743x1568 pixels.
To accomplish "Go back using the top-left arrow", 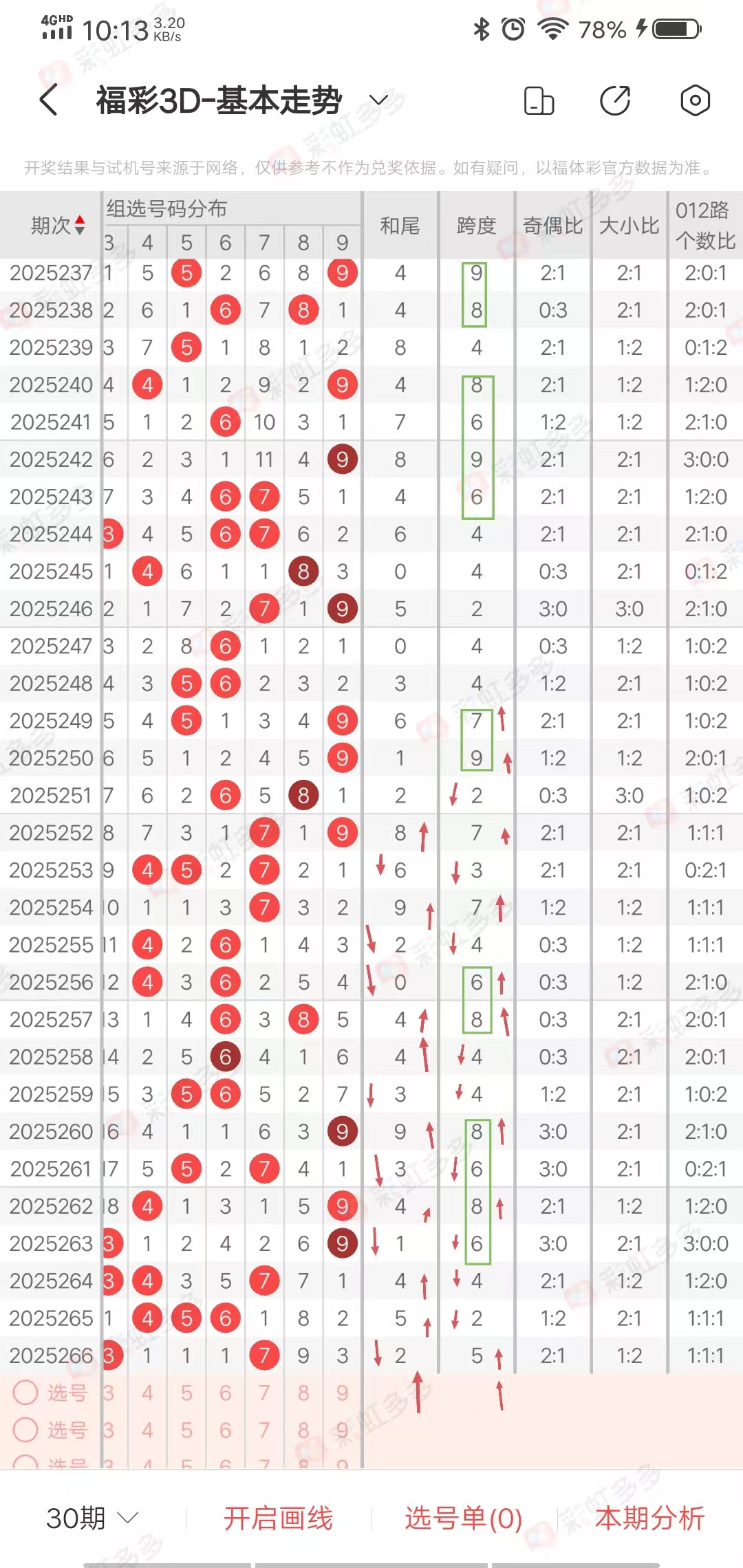I will coord(48,100).
